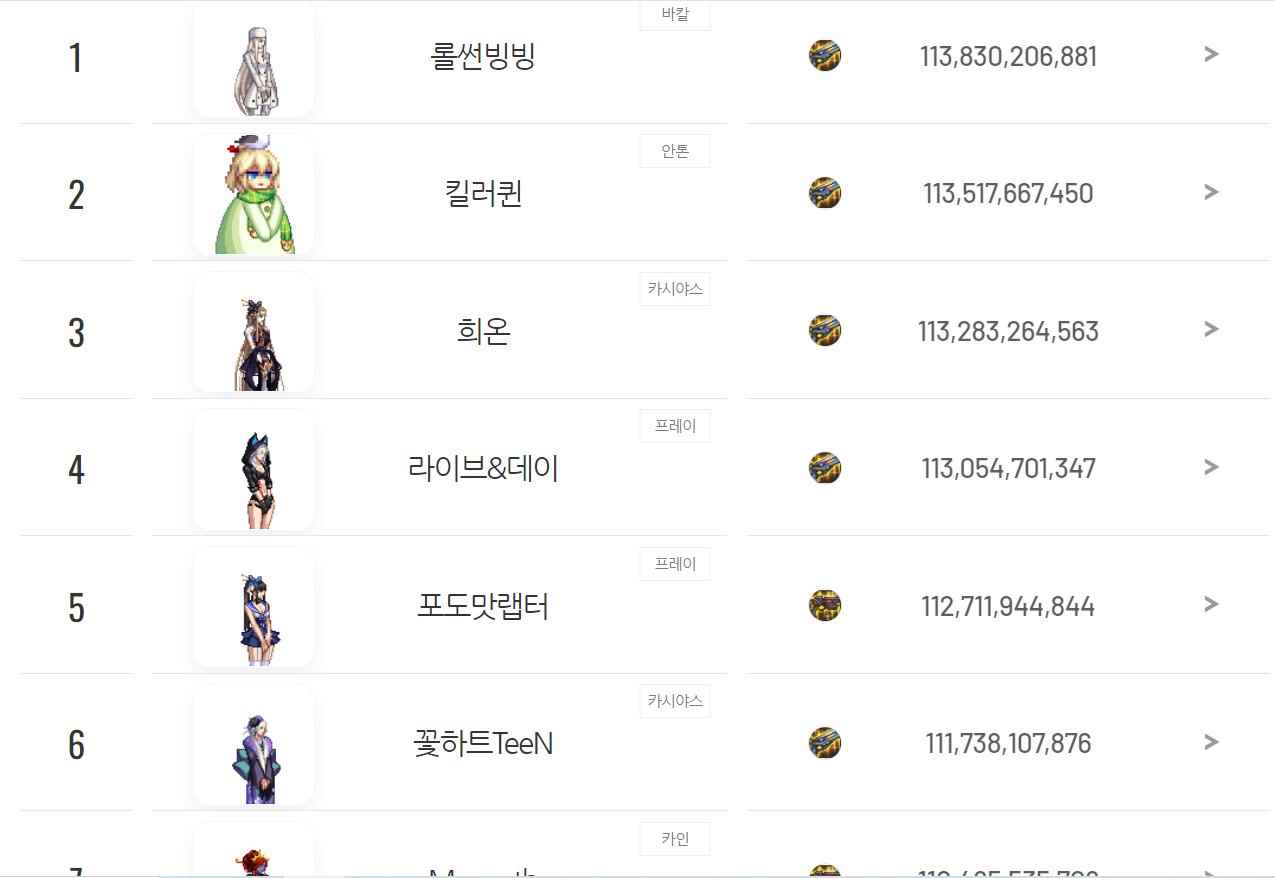Open rank 3 player 희온's row
1275x878 pixels.
pyautogui.click(x=483, y=331)
